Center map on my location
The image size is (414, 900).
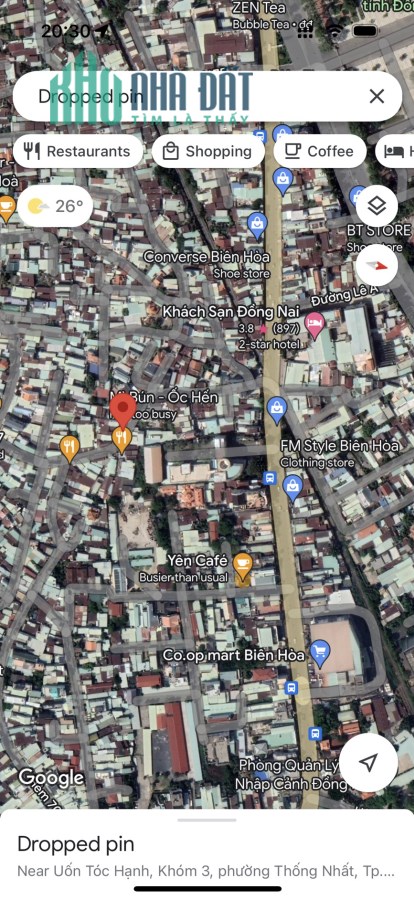tap(368, 762)
